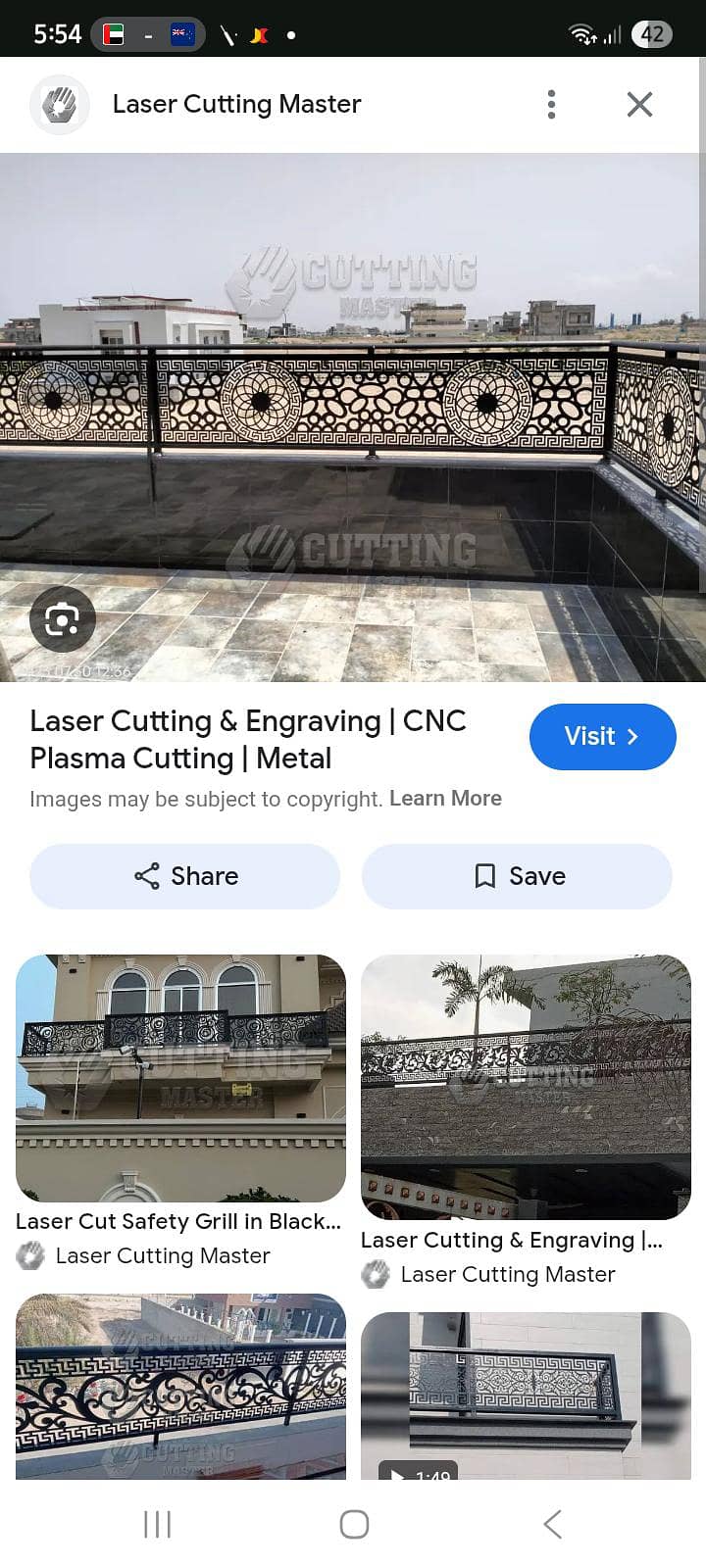This screenshot has height=1568, width=706.
Task: Close the image viewer
Action: pyautogui.click(x=639, y=104)
